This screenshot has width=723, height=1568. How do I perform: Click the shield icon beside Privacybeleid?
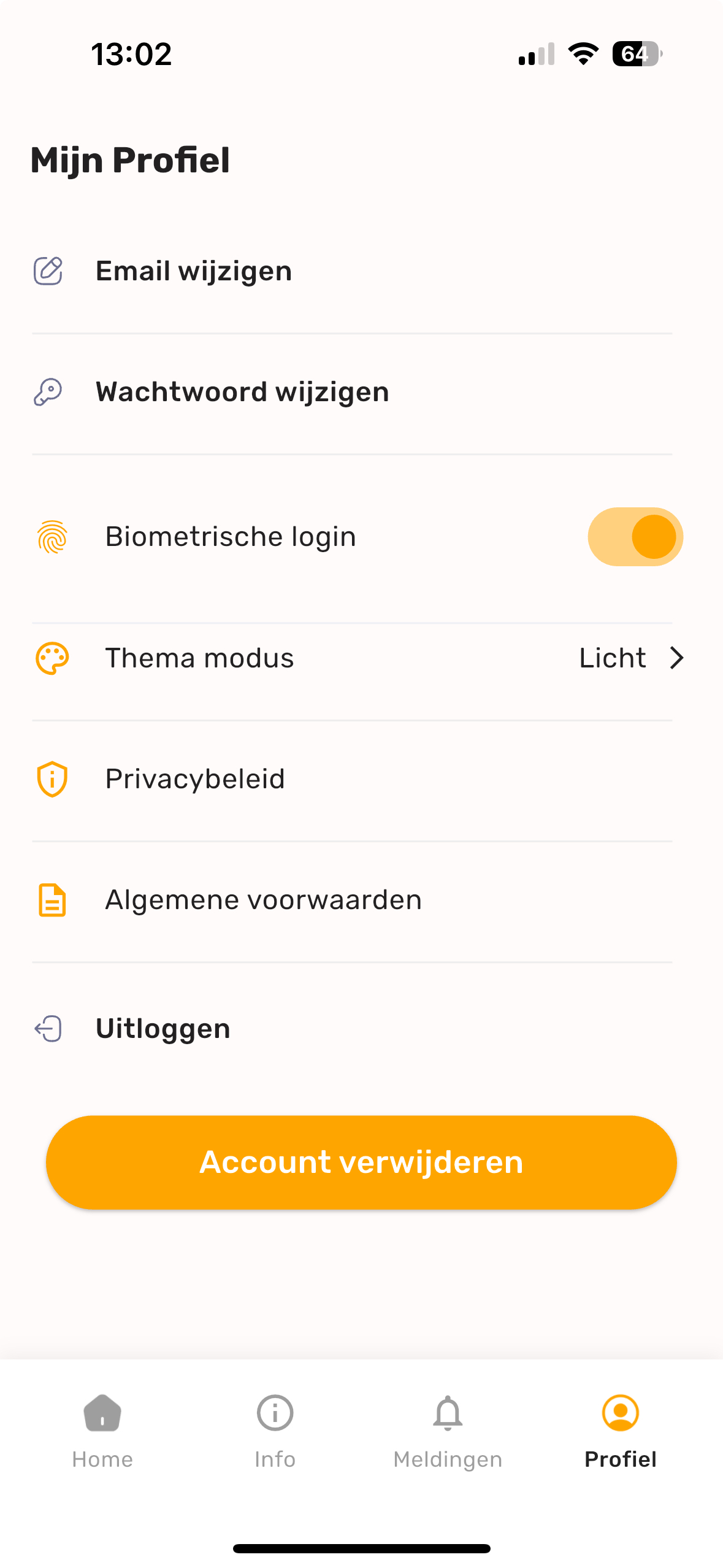point(53,778)
